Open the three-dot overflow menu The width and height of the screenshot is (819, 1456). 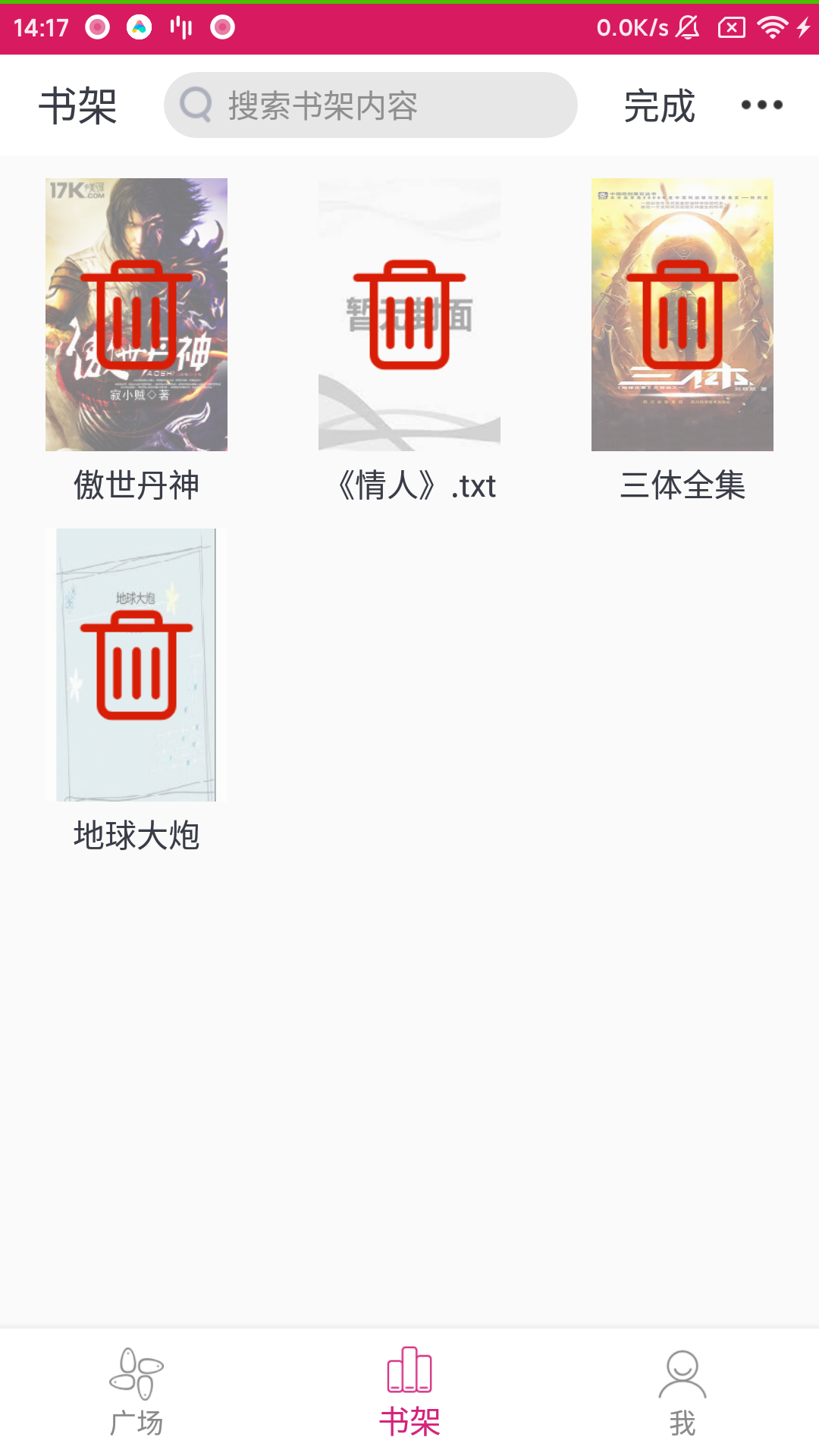(x=761, y=105)
